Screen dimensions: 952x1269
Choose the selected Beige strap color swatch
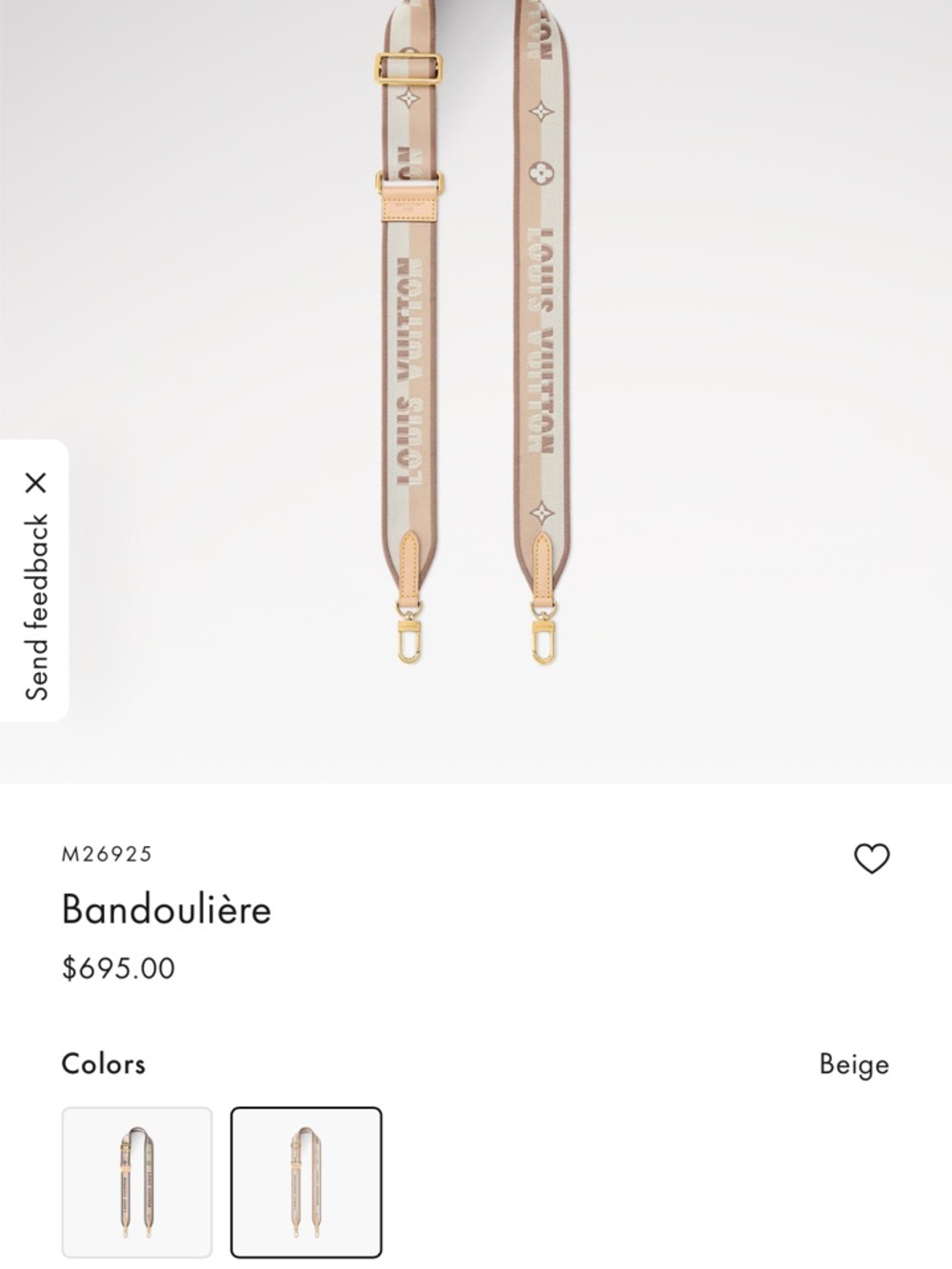pyautogui.click(x=306, y=1181)
